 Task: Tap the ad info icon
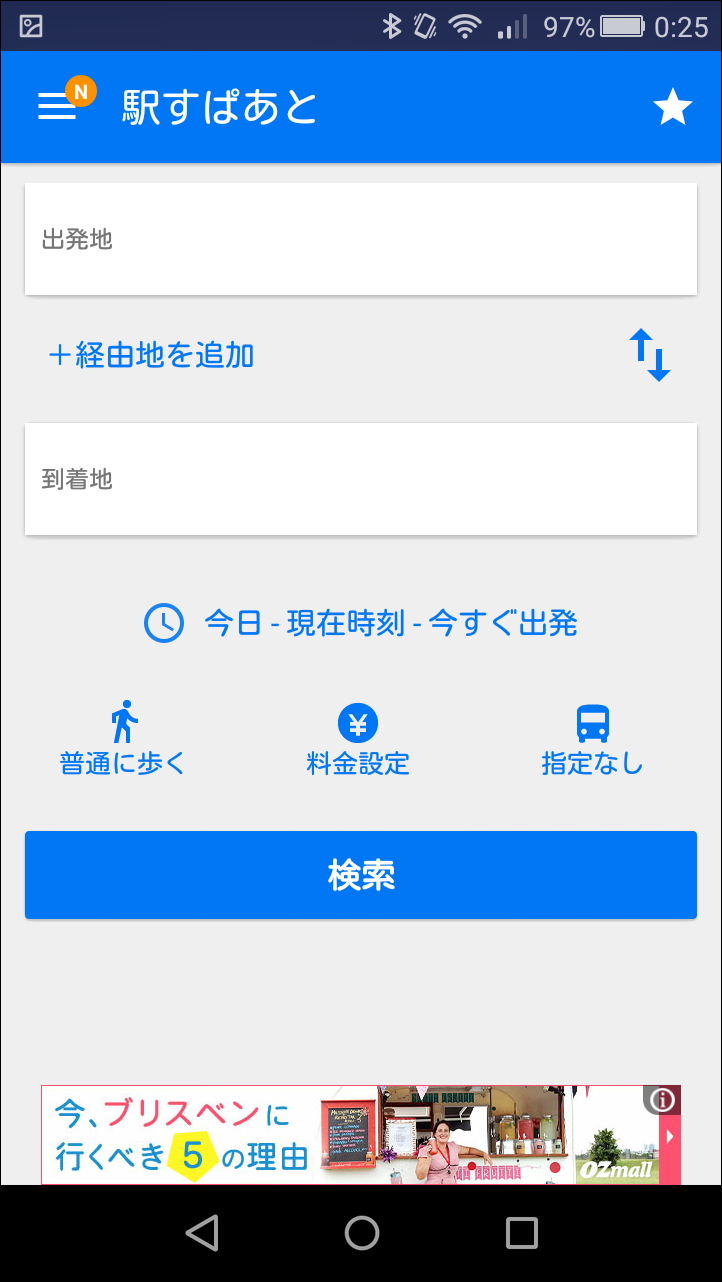click(x=660, y=1099)
